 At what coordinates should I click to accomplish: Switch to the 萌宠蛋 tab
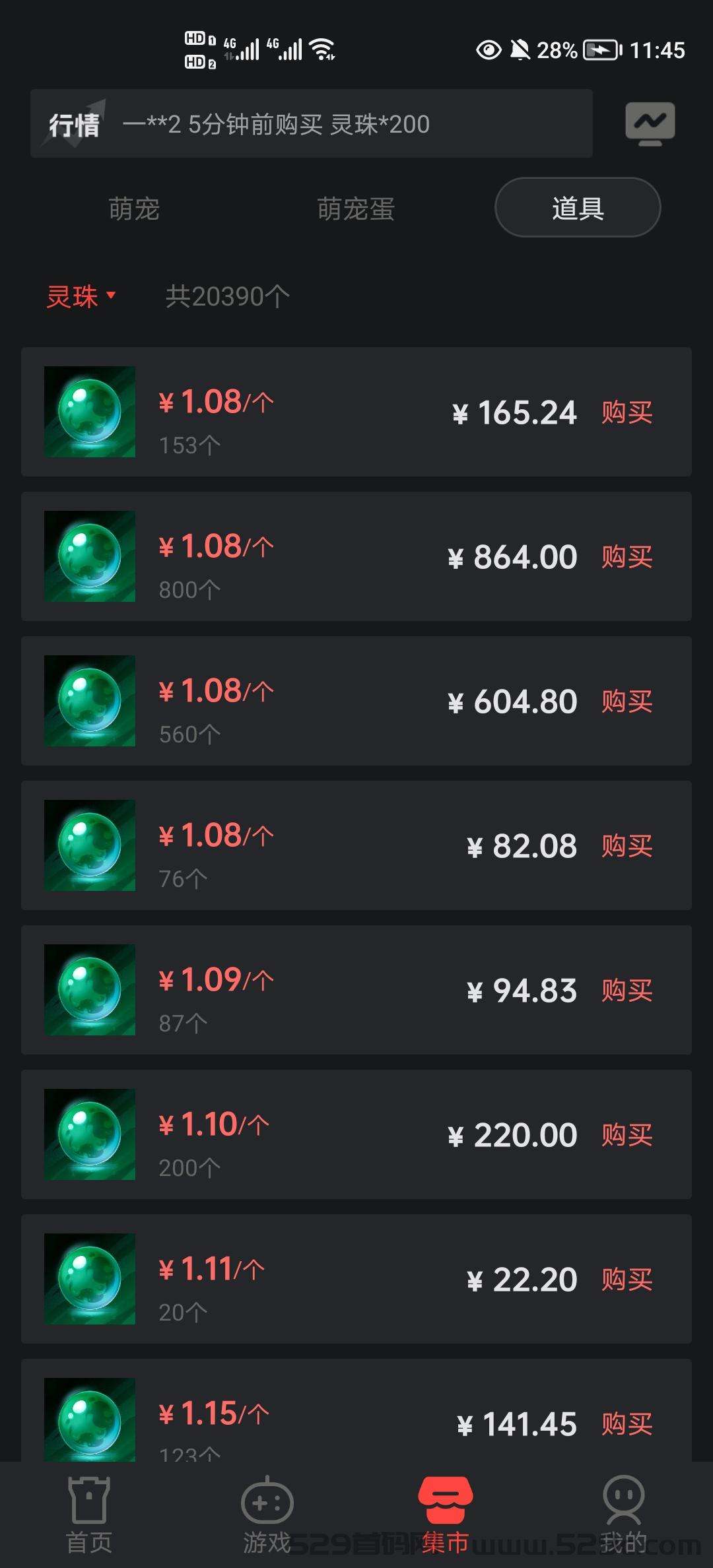[x=356, y=209]
